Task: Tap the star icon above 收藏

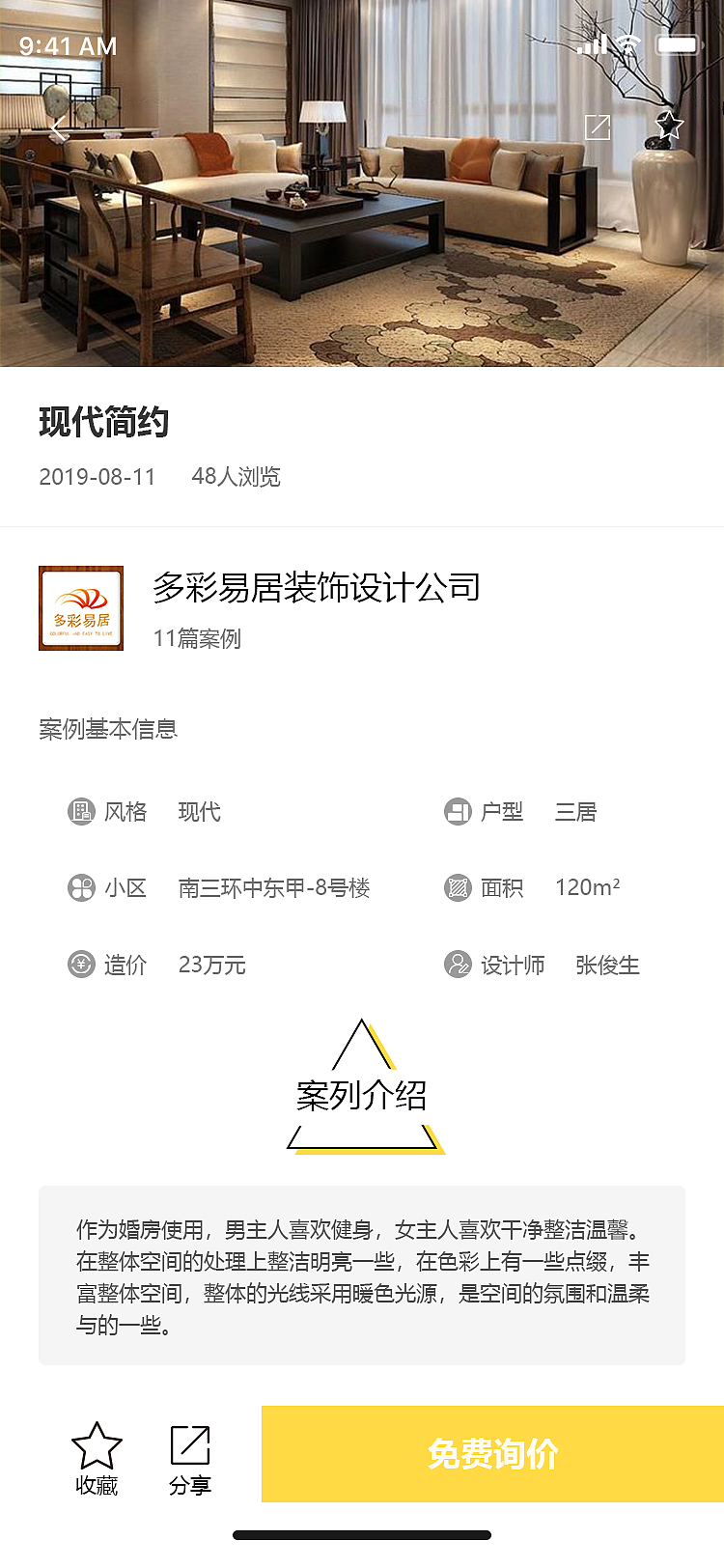Action: 97,1445
